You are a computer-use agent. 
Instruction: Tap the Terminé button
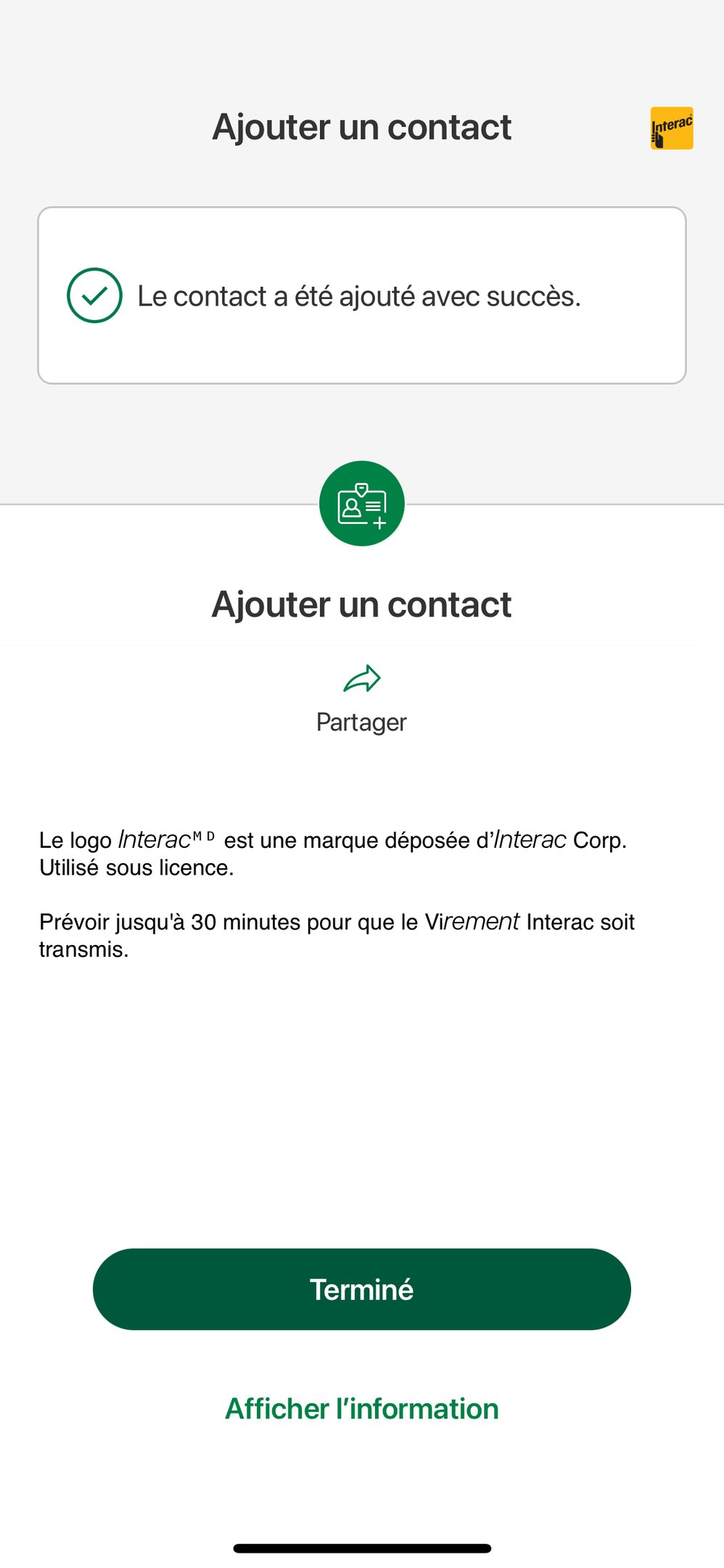(361, 1289)
